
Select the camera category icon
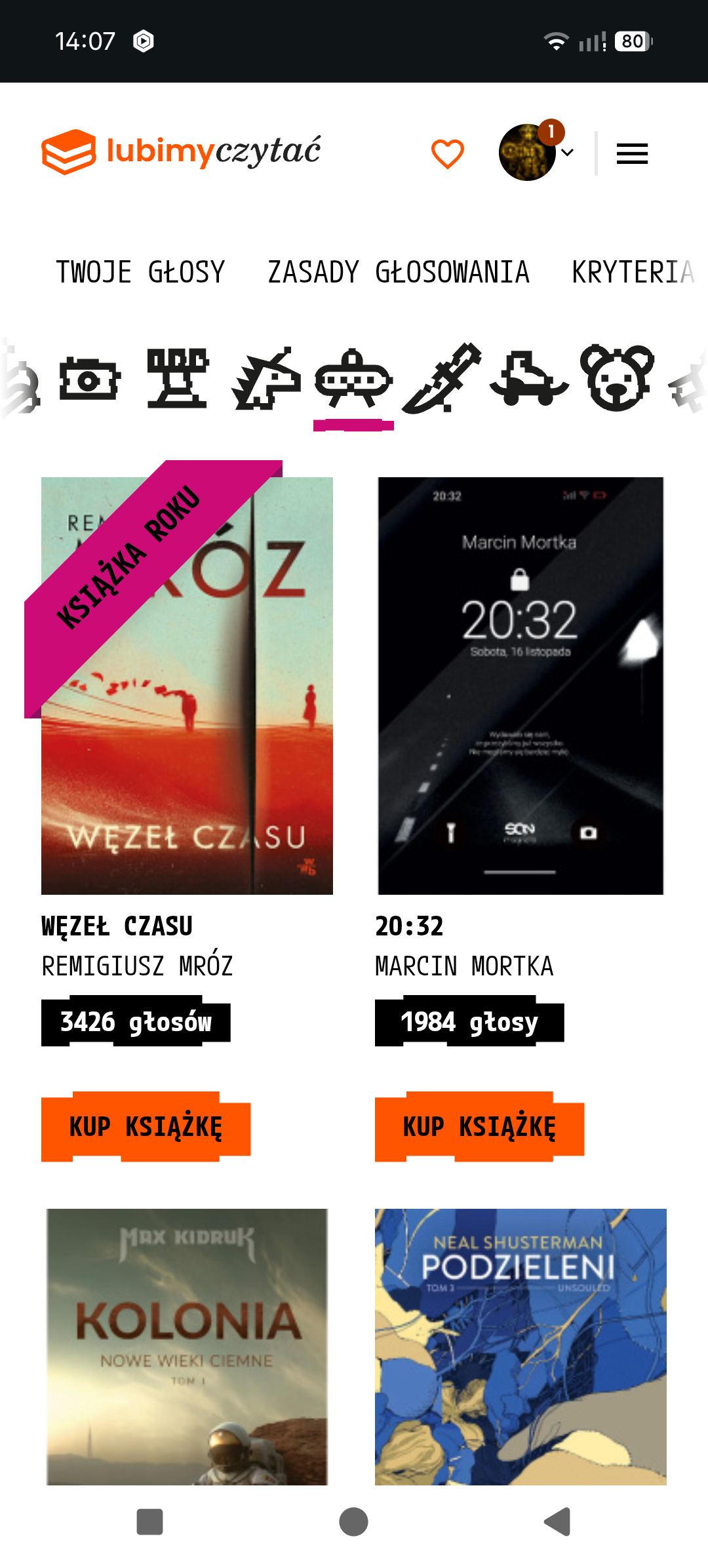[x=90, y=379]
